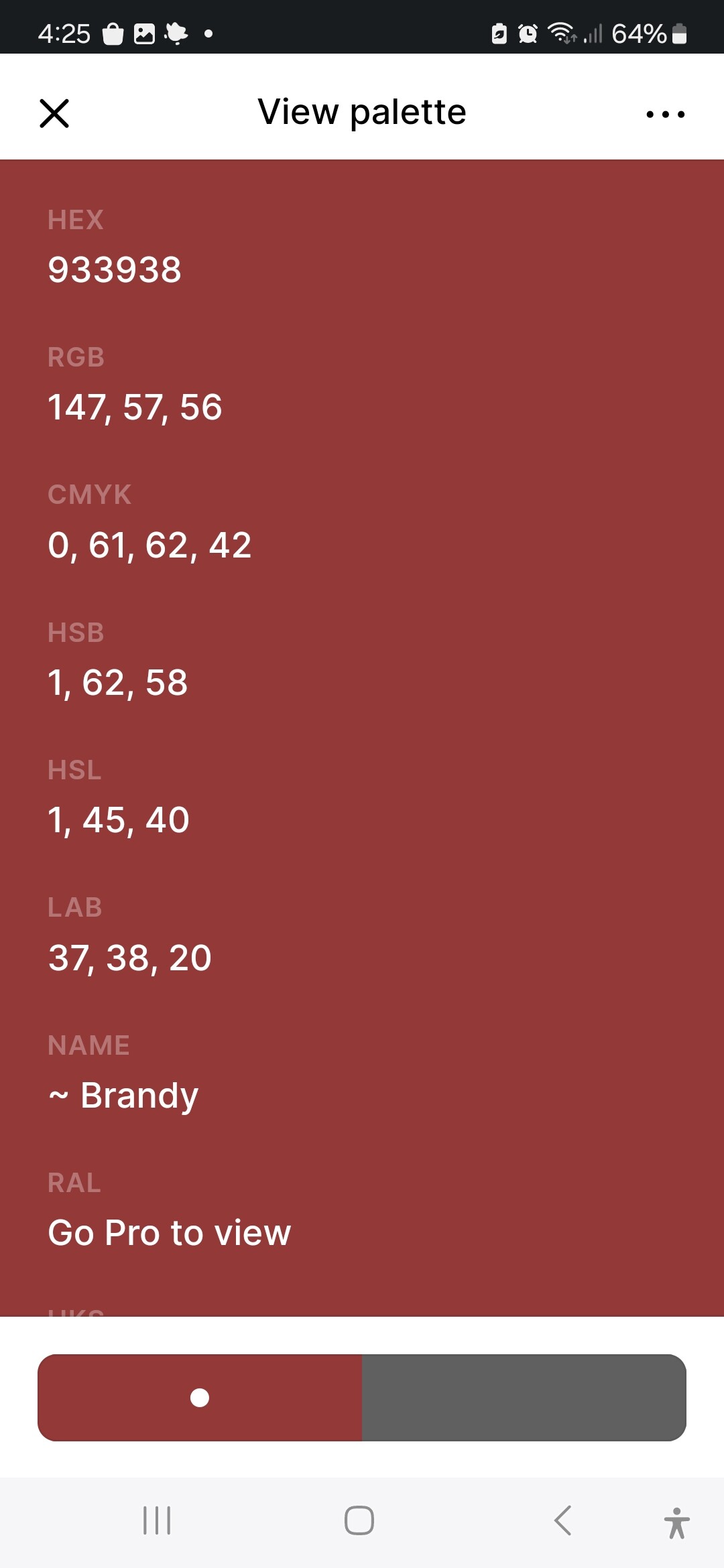The width and height of the screenshot is (724, 1568).
Task: Go back with the system back button
Action: (563, 1520)
